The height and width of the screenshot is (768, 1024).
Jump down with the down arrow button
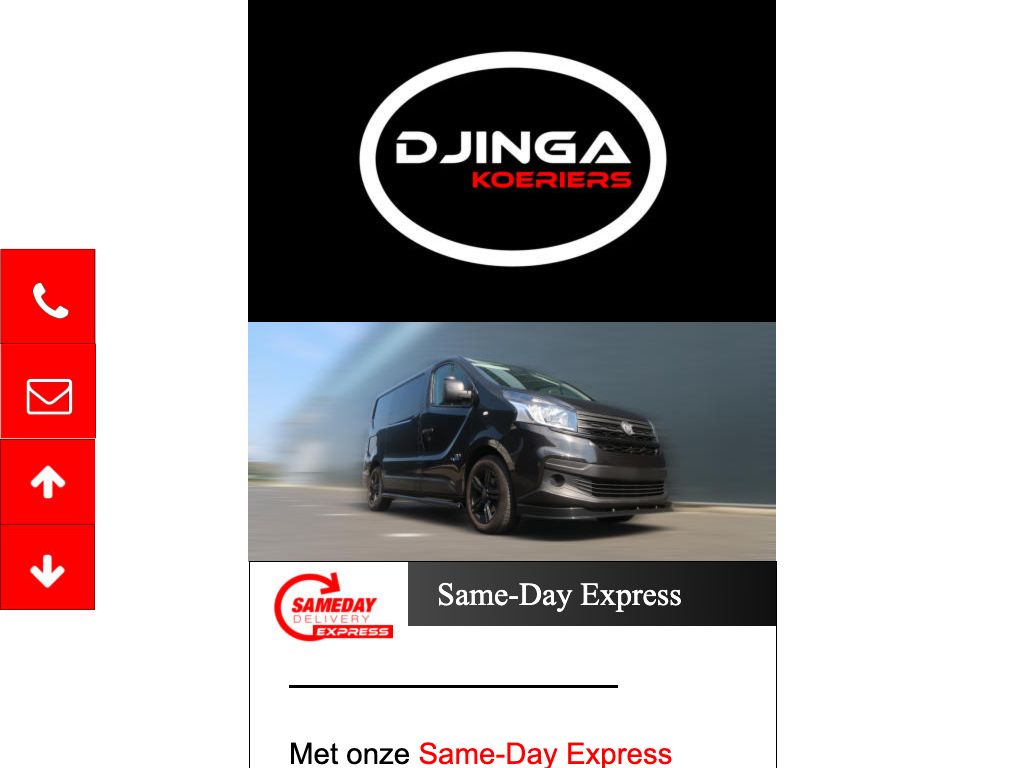point(48,568)
